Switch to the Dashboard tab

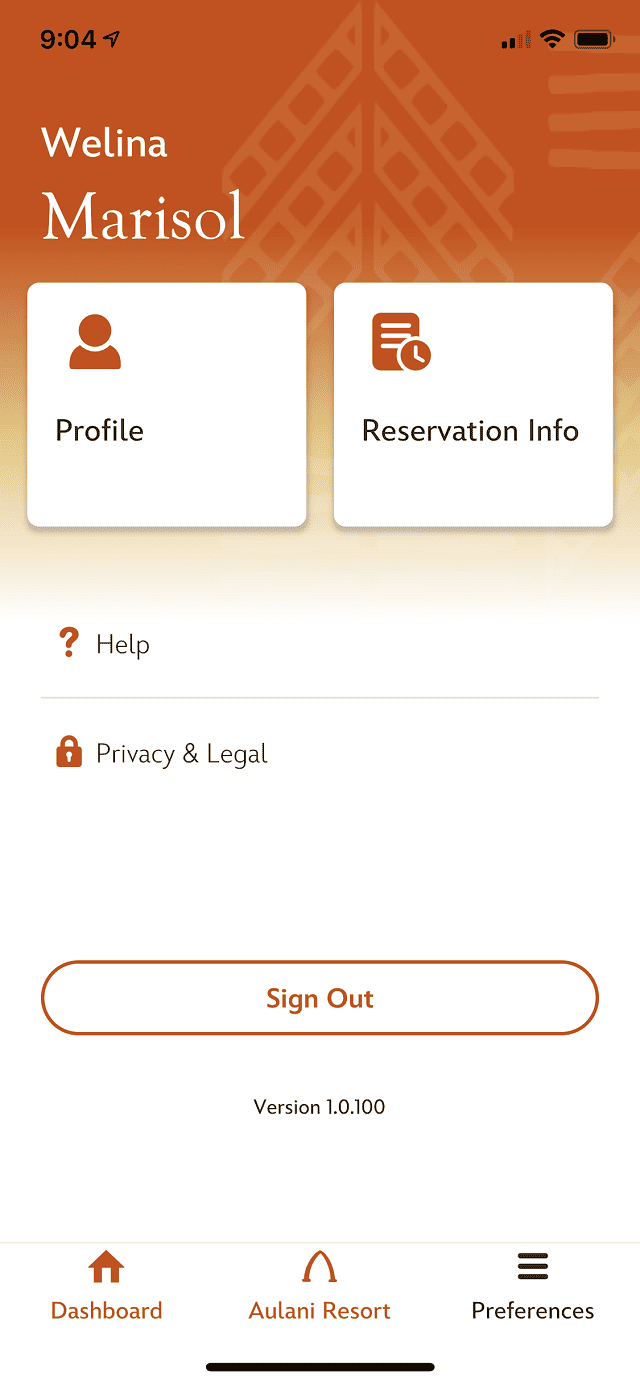107,1288
